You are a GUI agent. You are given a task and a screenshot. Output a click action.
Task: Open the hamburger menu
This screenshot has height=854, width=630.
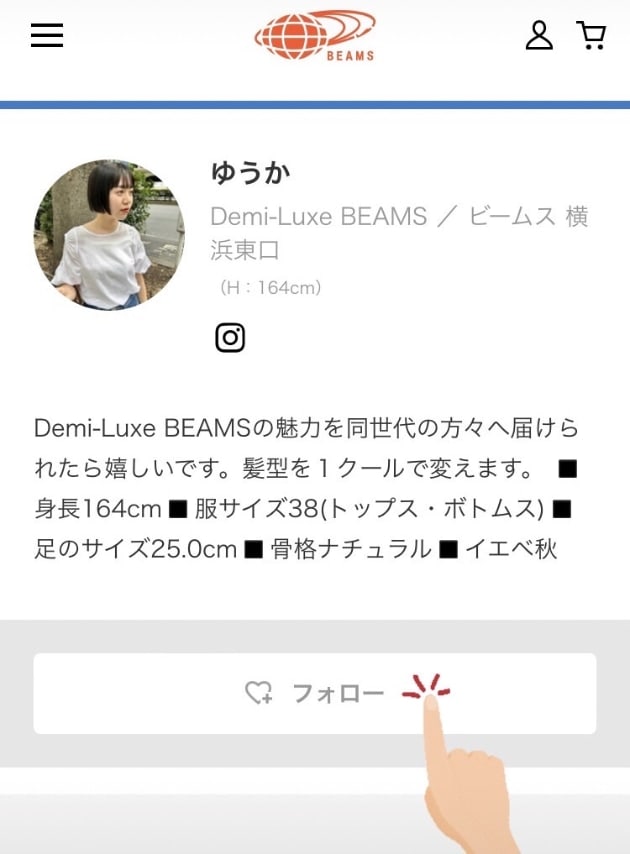[47, 36]
